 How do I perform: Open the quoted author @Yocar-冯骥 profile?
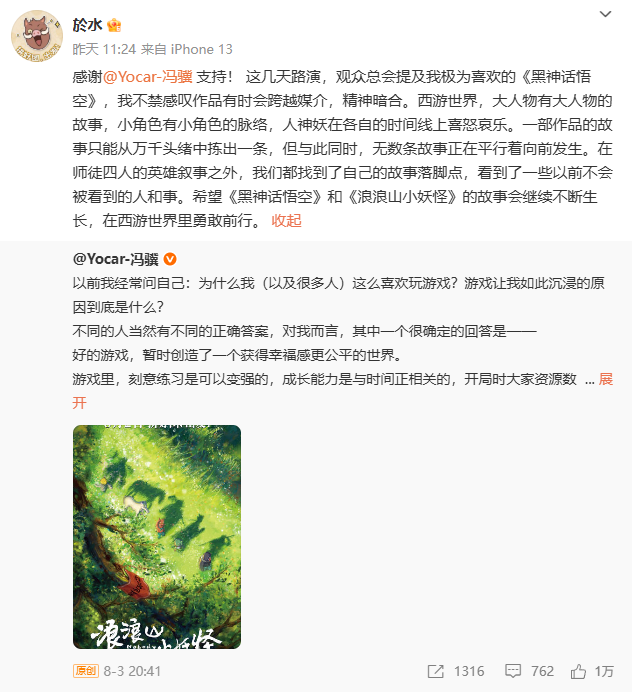[x=116, y=259]
